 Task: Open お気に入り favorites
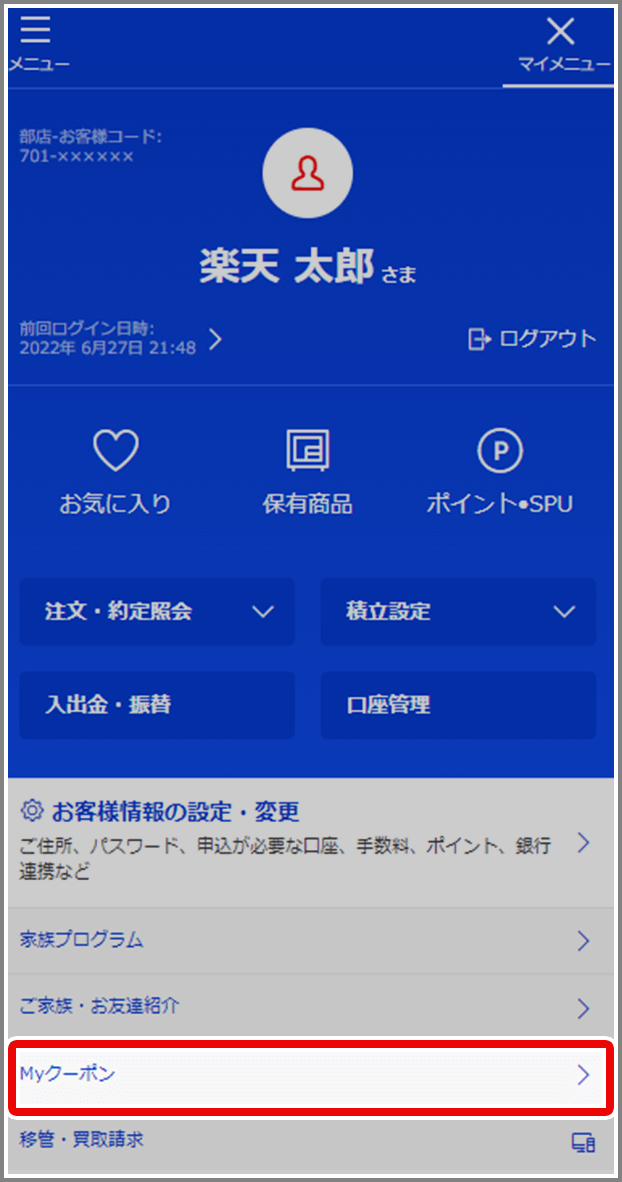pos(115,473)
